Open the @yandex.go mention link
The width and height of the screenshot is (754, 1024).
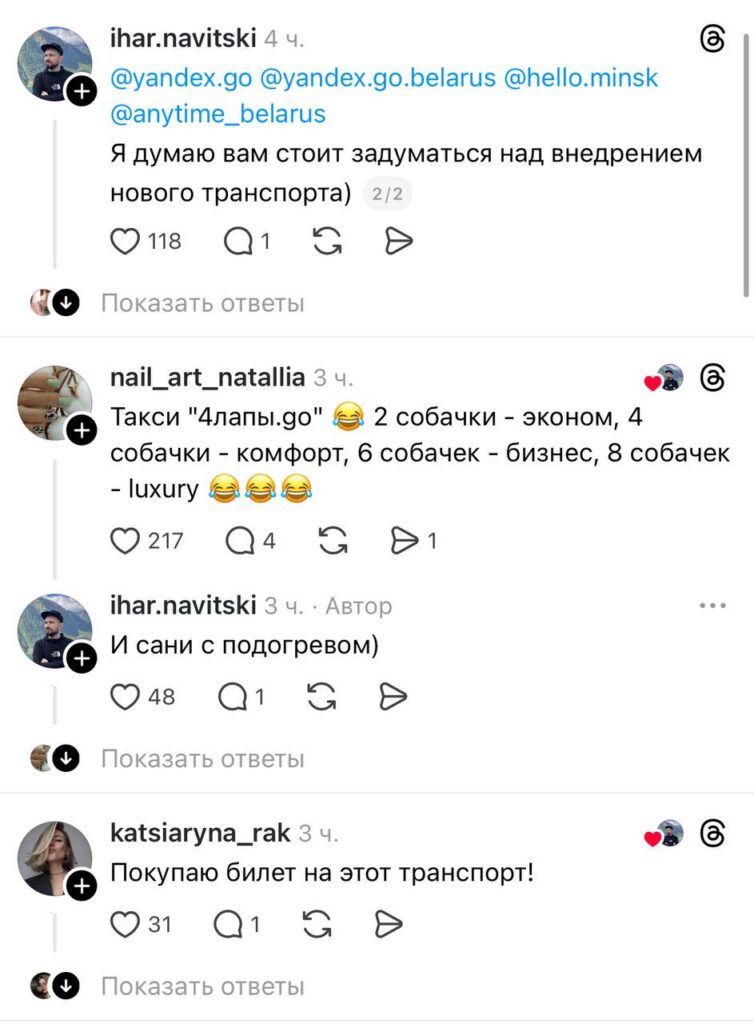[x=180, y=77]
